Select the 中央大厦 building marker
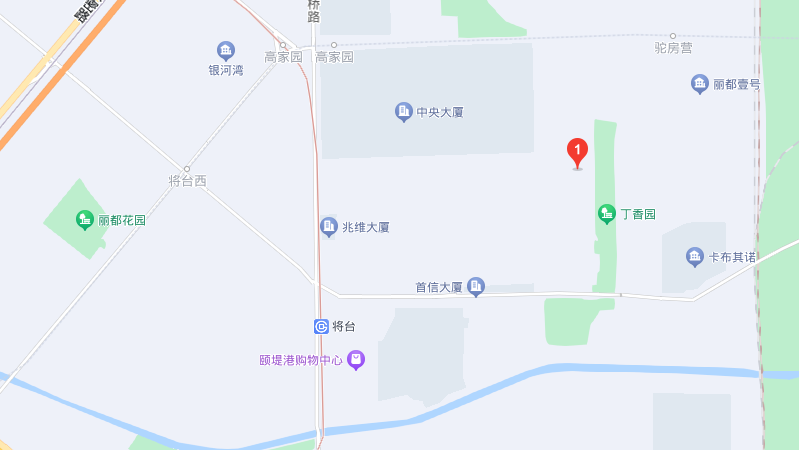The height and width of the screenshot is (450, 799). coord(403,111)
